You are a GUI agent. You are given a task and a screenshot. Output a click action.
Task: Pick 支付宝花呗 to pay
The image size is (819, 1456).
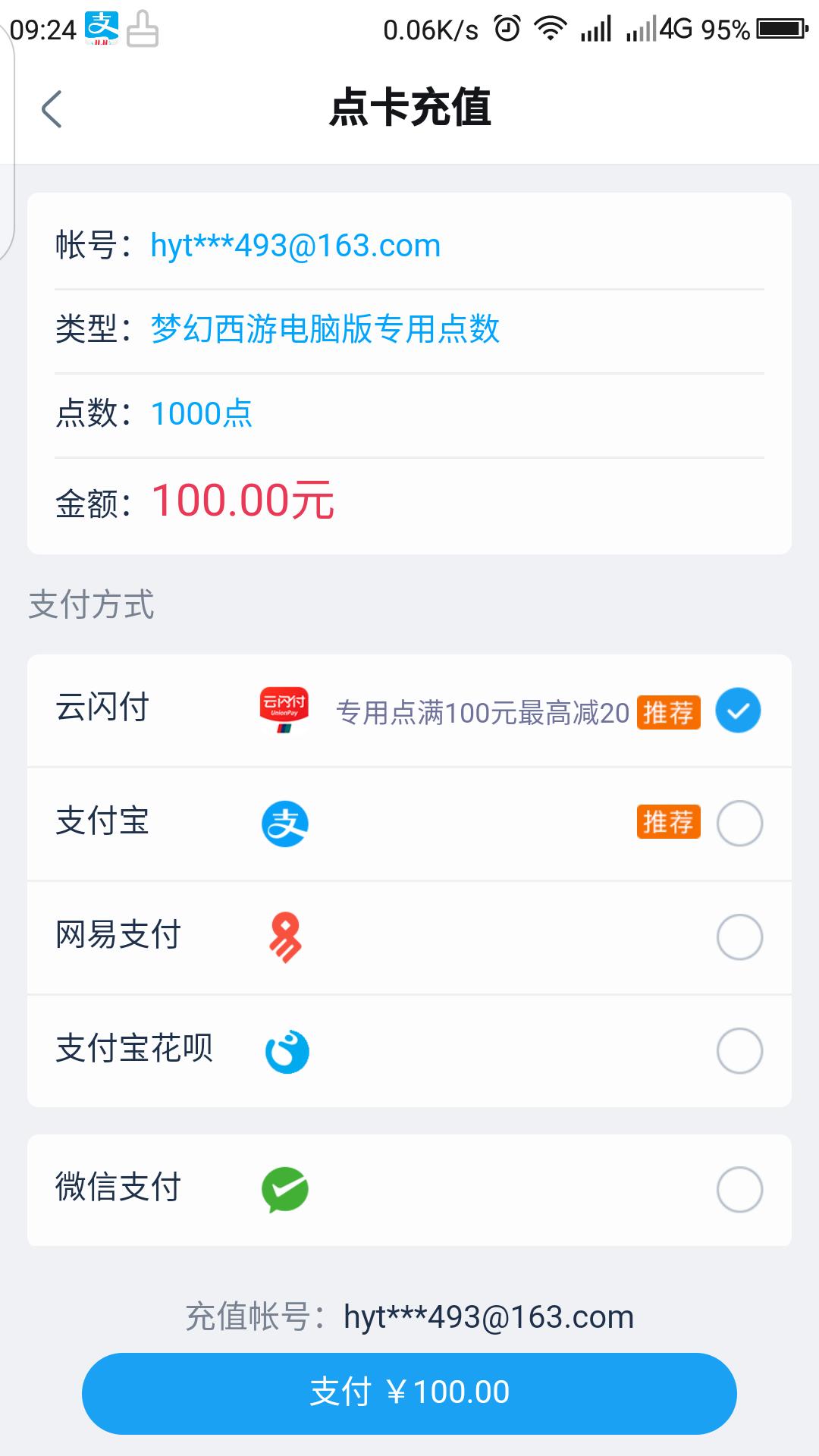[x=409, y=1051]
